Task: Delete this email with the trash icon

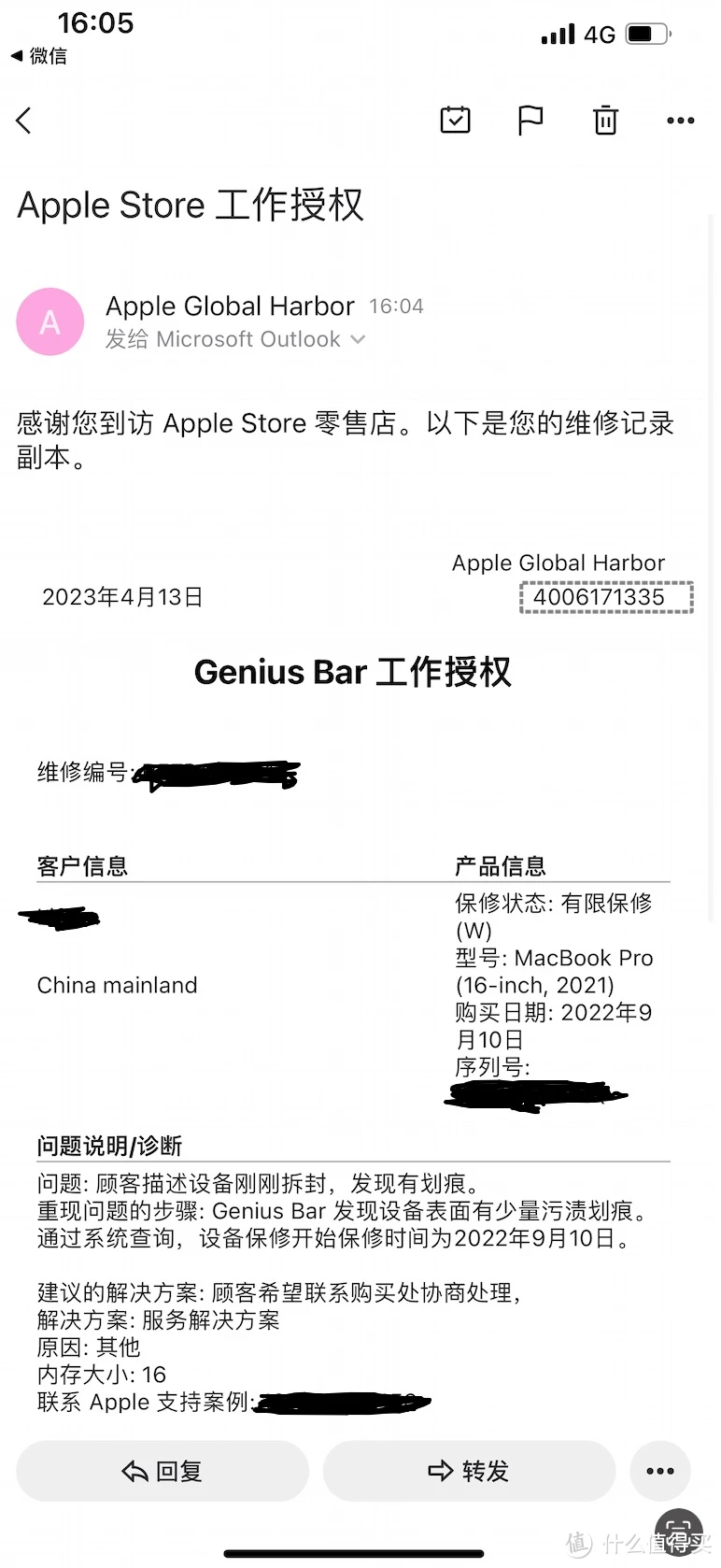Action: click(x=605, y=121)
